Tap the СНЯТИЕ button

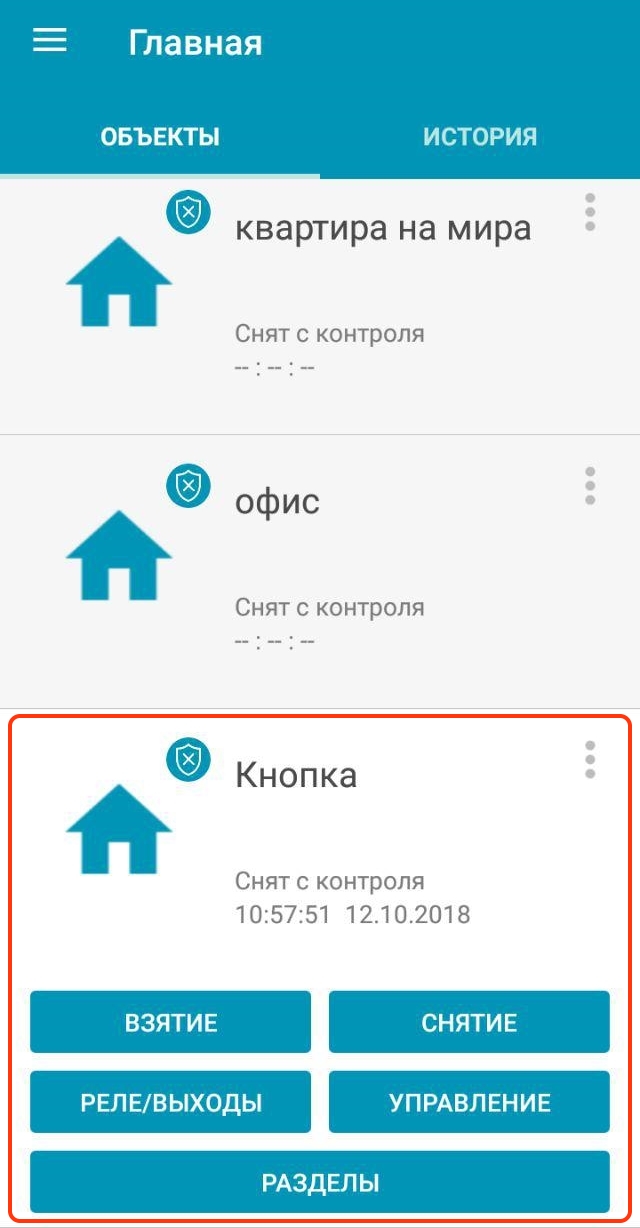point(469,1022)
